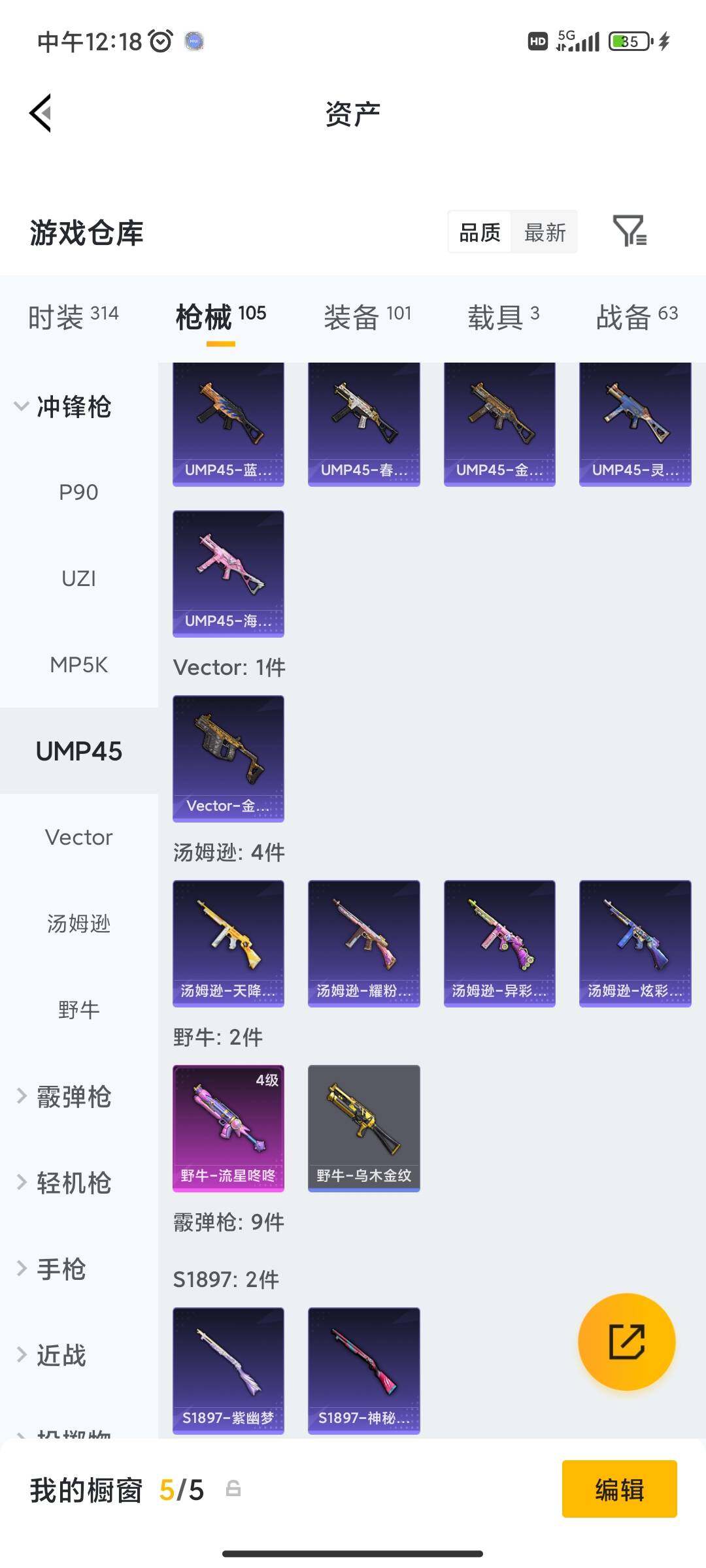This screenshot has height=1568, width=706.
Task: Open the pink UMP45-海 skin tile
Action: tap(228, 574)
